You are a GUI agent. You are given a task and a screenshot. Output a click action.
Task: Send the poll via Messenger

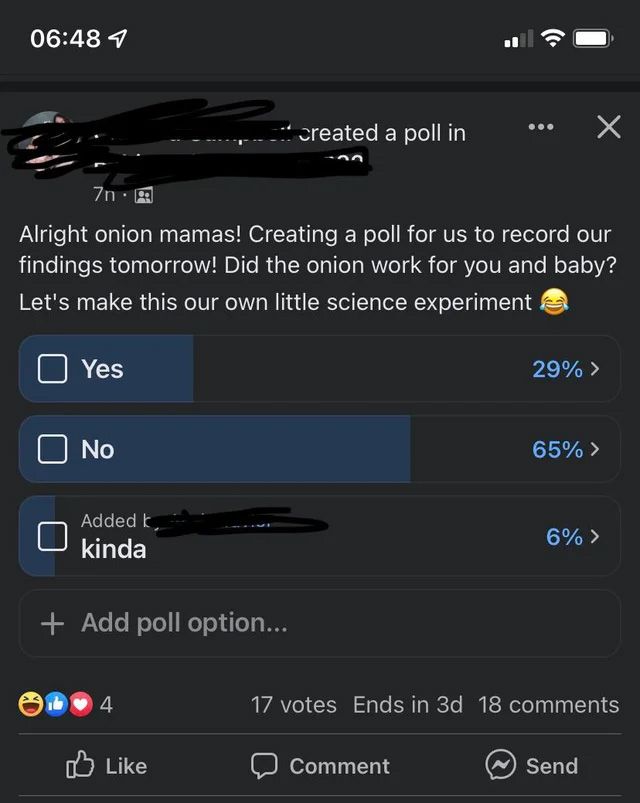532,766
